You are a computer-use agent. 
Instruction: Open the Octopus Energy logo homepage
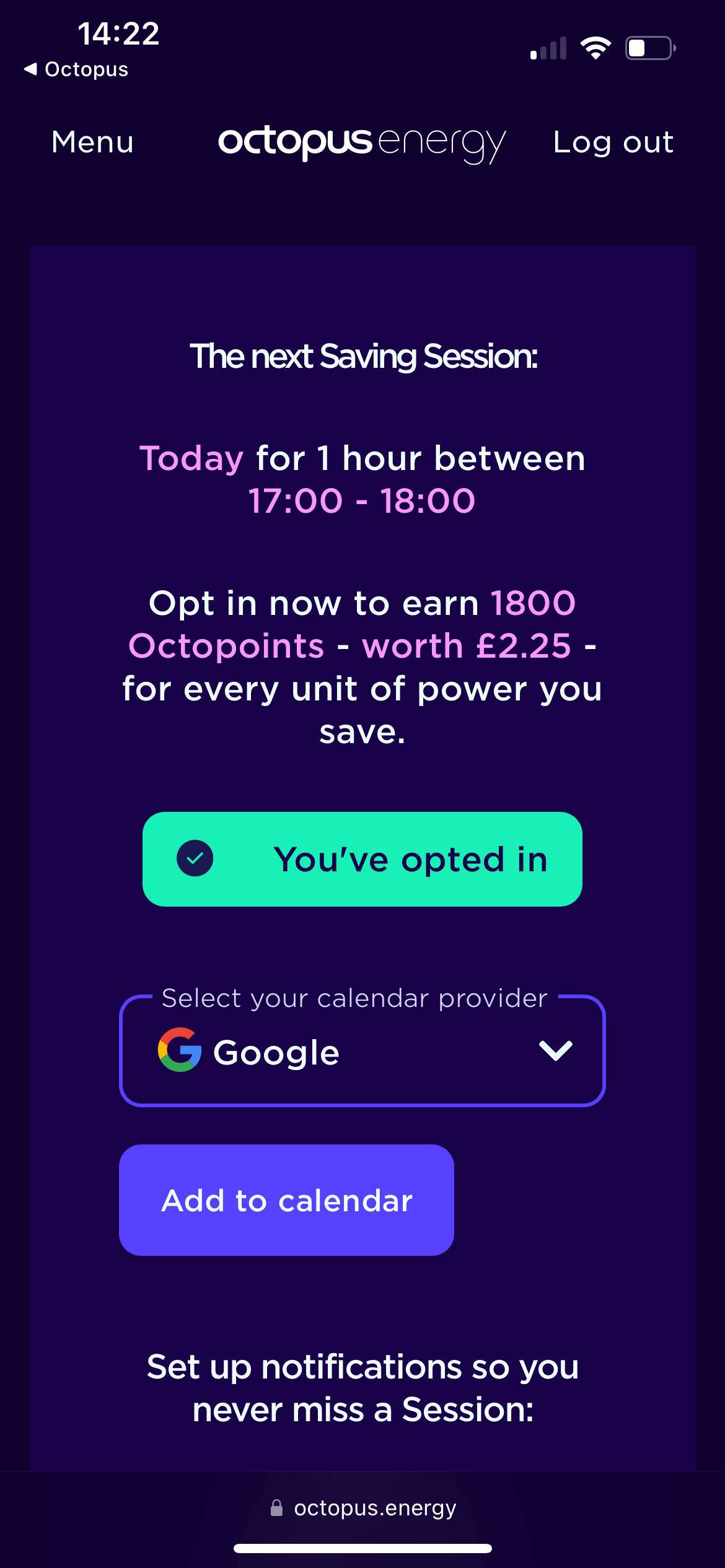(362, 142)
